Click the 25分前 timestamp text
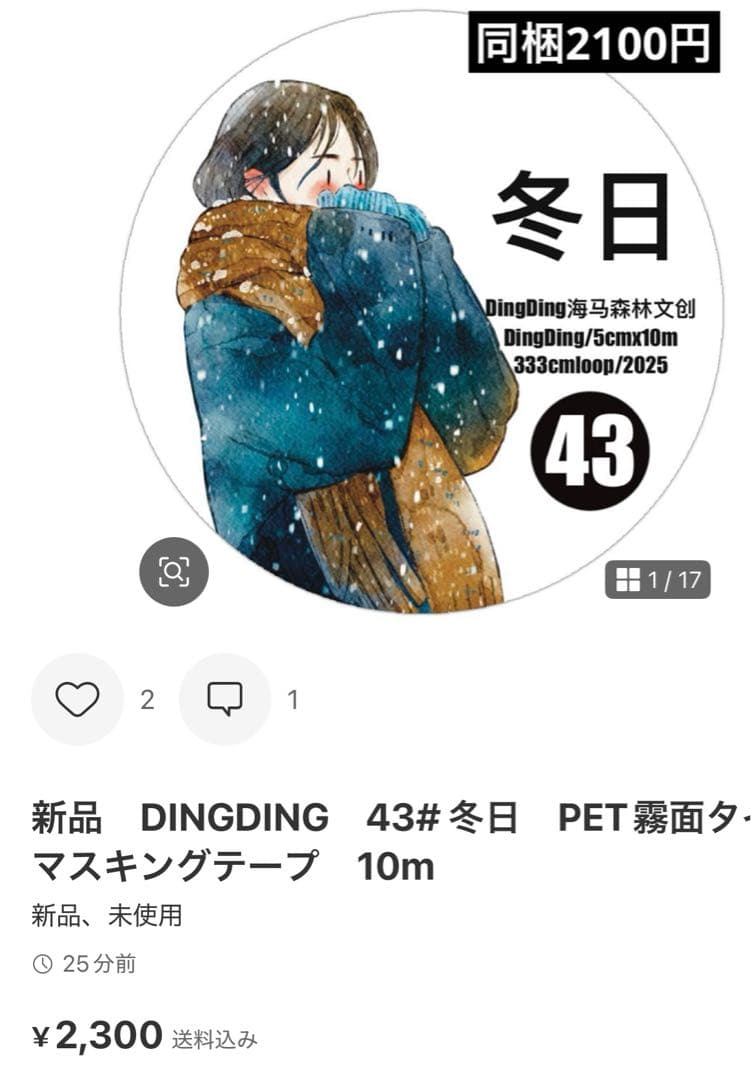Screen dimensions: 751x1080 [x=100, y=964]
